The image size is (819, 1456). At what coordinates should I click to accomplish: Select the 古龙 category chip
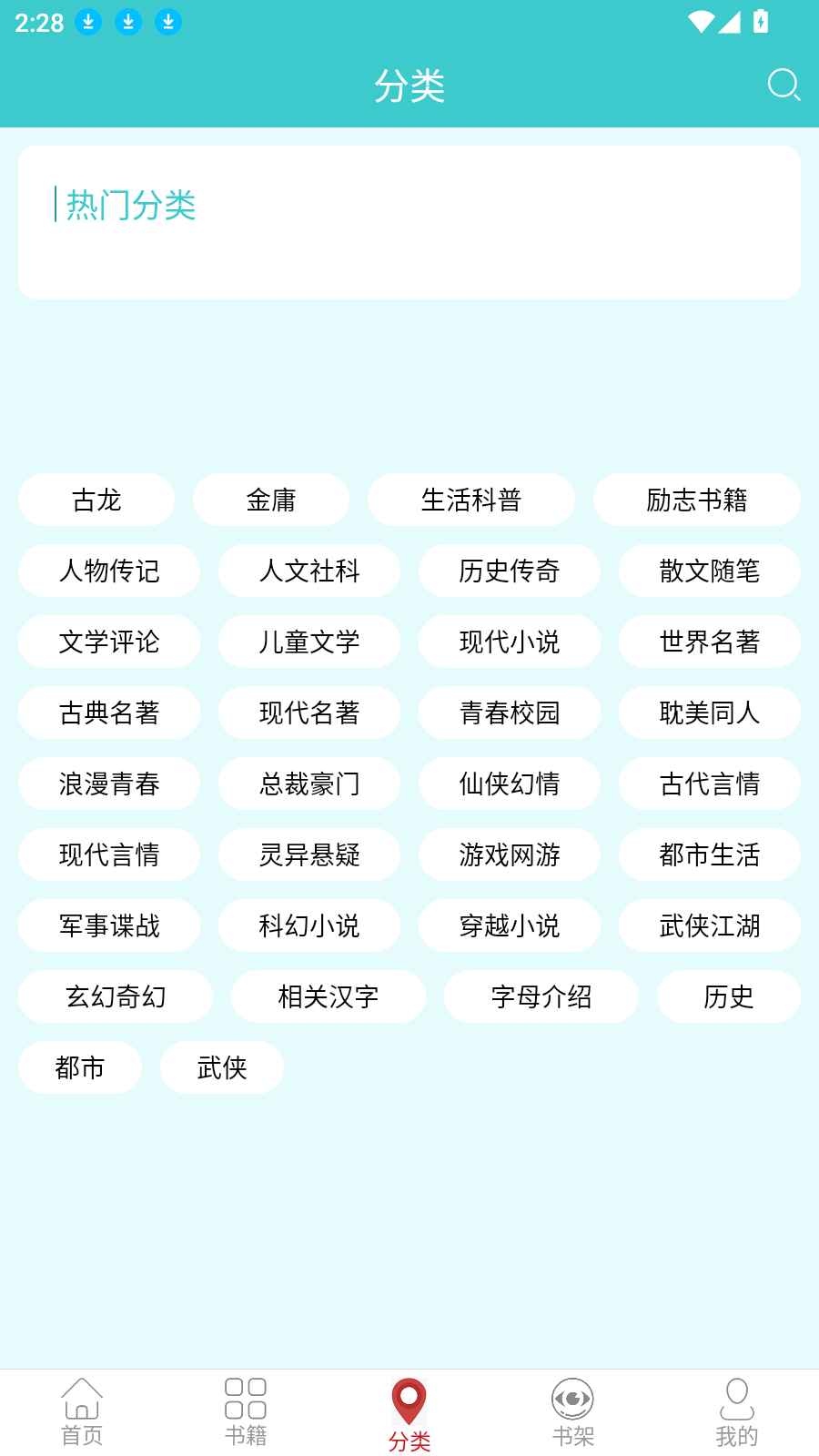tap(96, 500)
